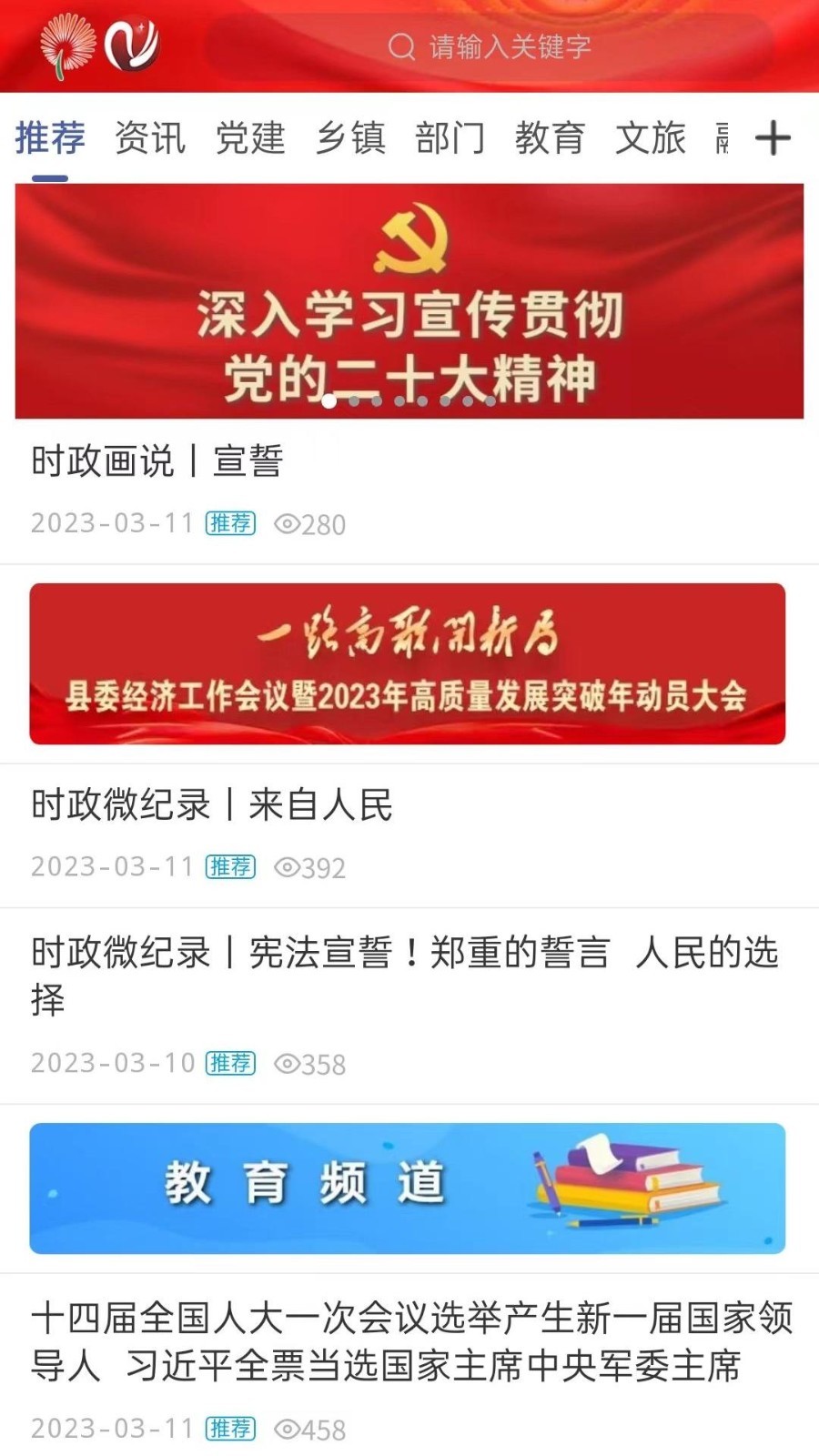
Task: Select the 部门 tab
Action: 450,138
